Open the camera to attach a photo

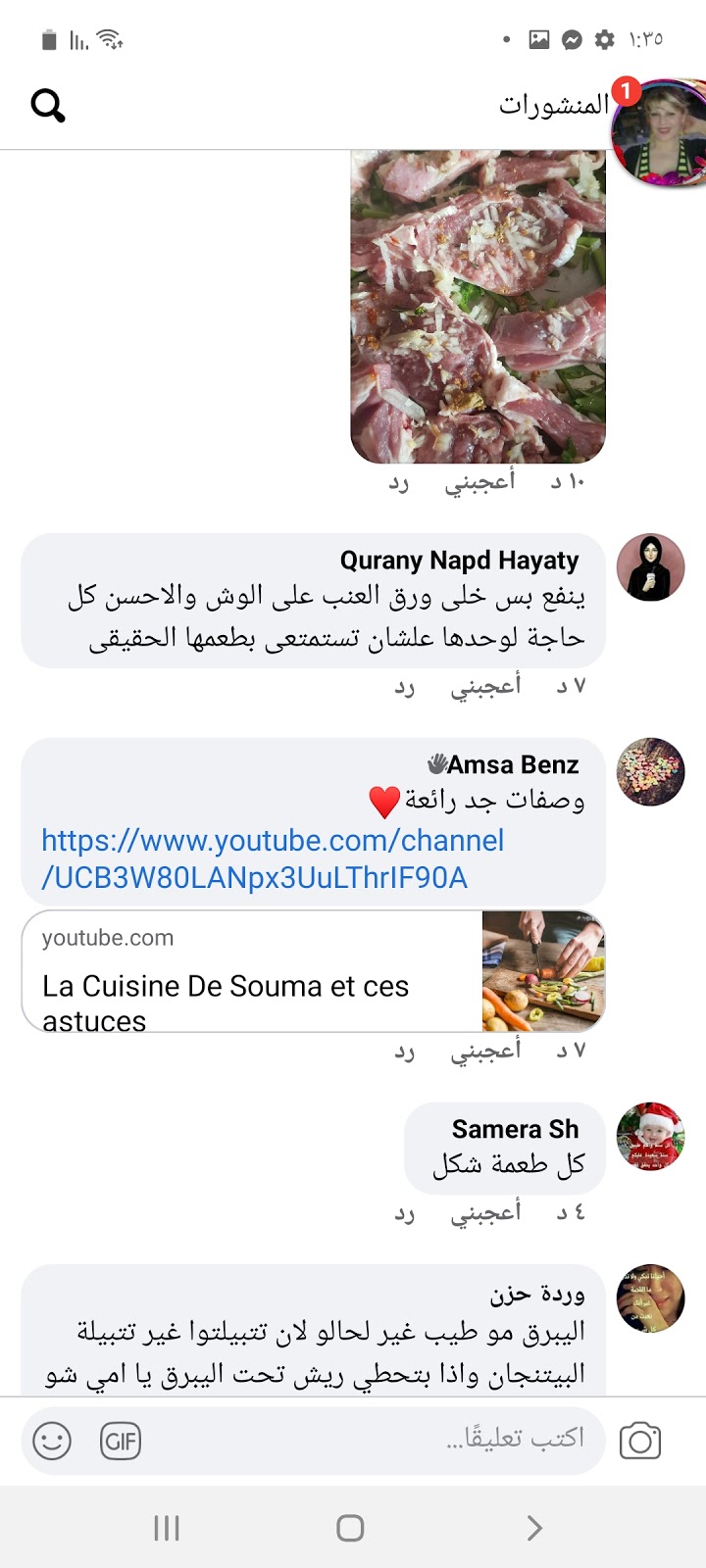pyautogui.click(x=640, y=1441)
